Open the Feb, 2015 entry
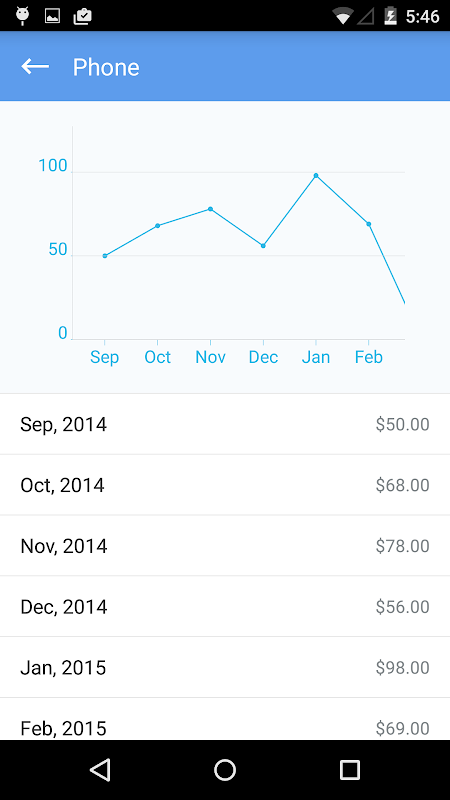 pos(225,719)
